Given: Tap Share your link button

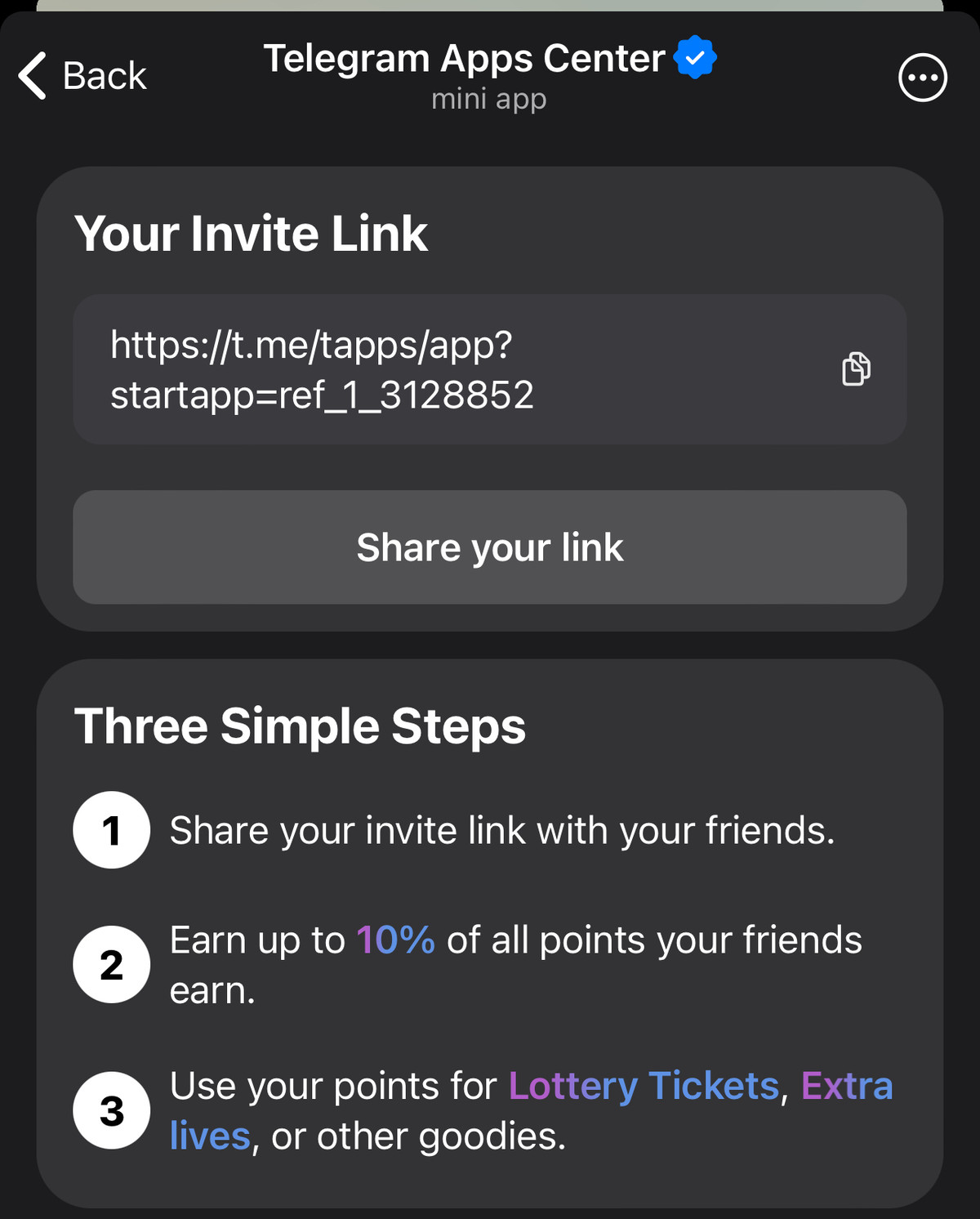Looking at the screenshot, I should tap(489, 547).
